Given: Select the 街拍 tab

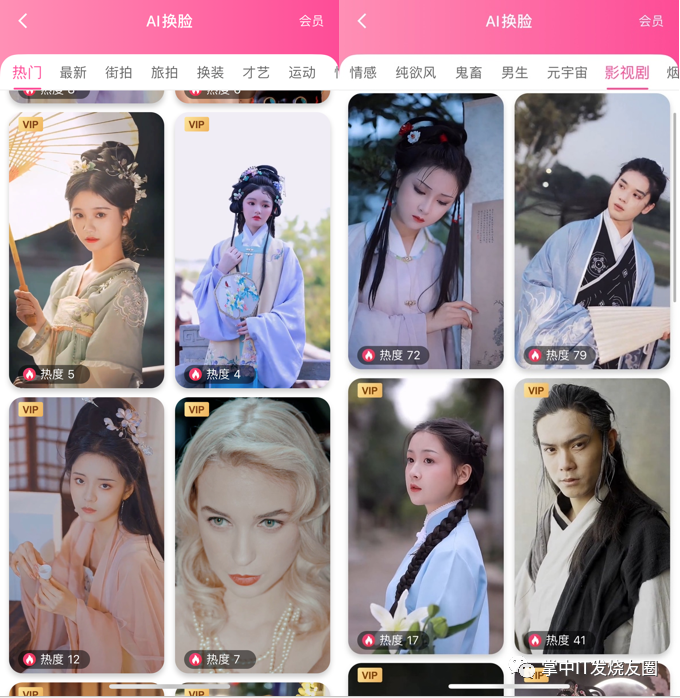Looking at the screenshot, I should (x=119, y=73).
